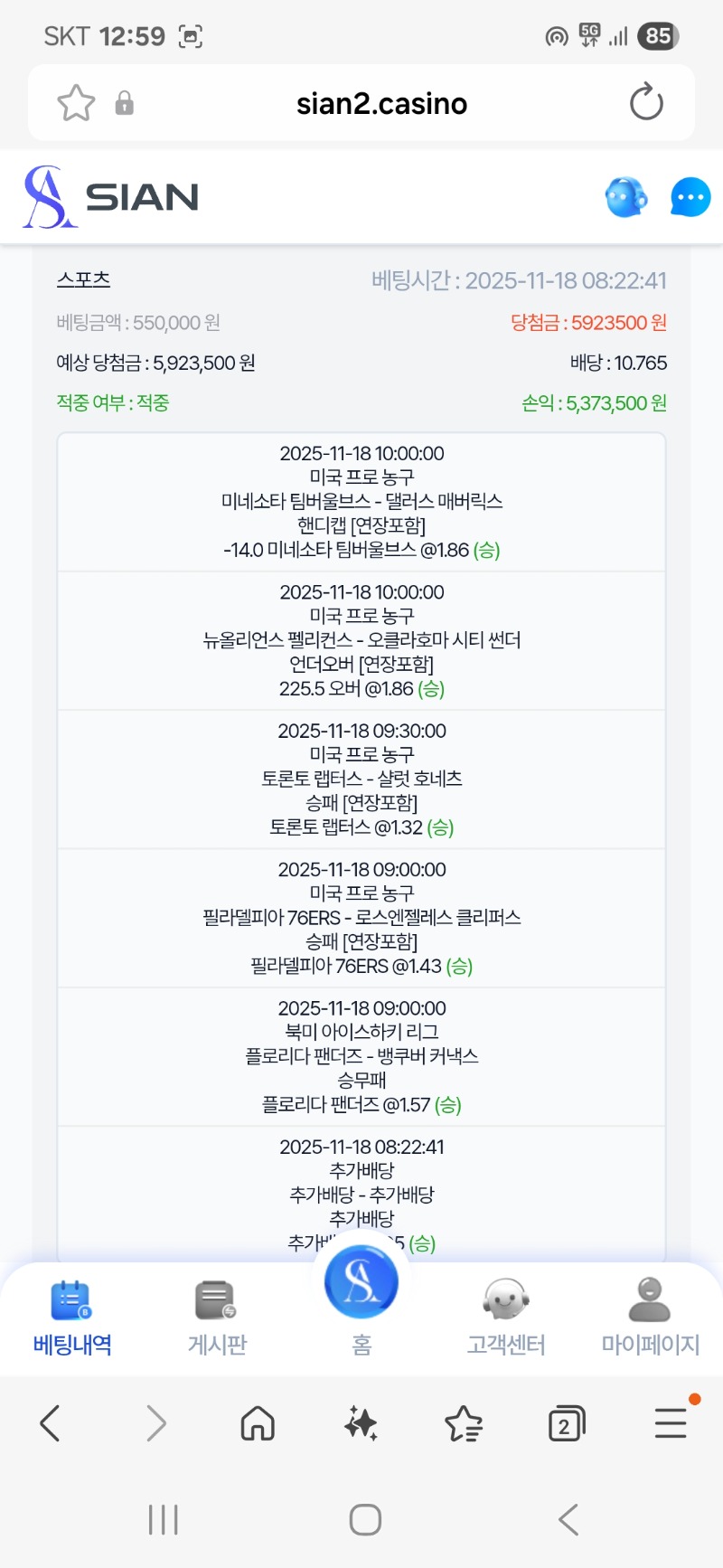Image resolution: width=723 pixels, height=1568 pixels.
Task: Open the tab switcher showing 2 tabs
Action: click(567, 1422)
